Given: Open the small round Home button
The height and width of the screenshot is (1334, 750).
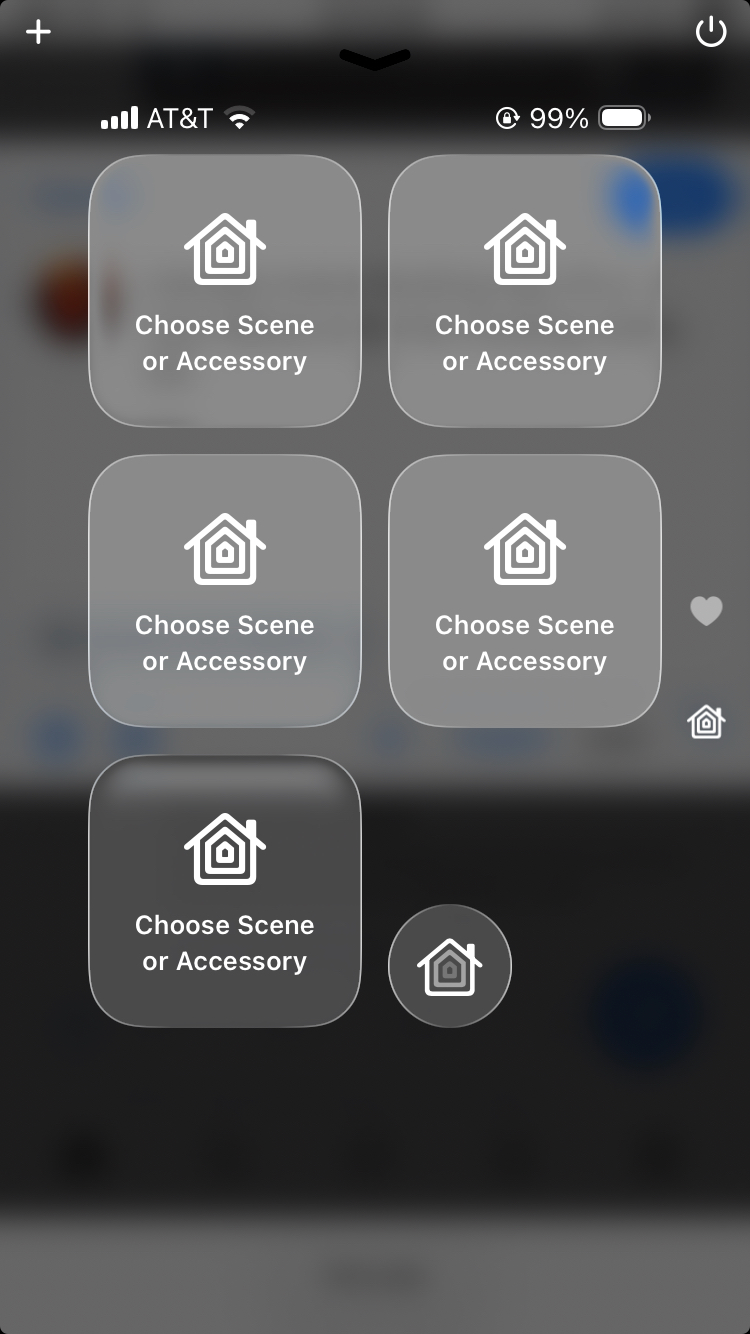Looking at the screenshot, I should (x=450, y=966).
